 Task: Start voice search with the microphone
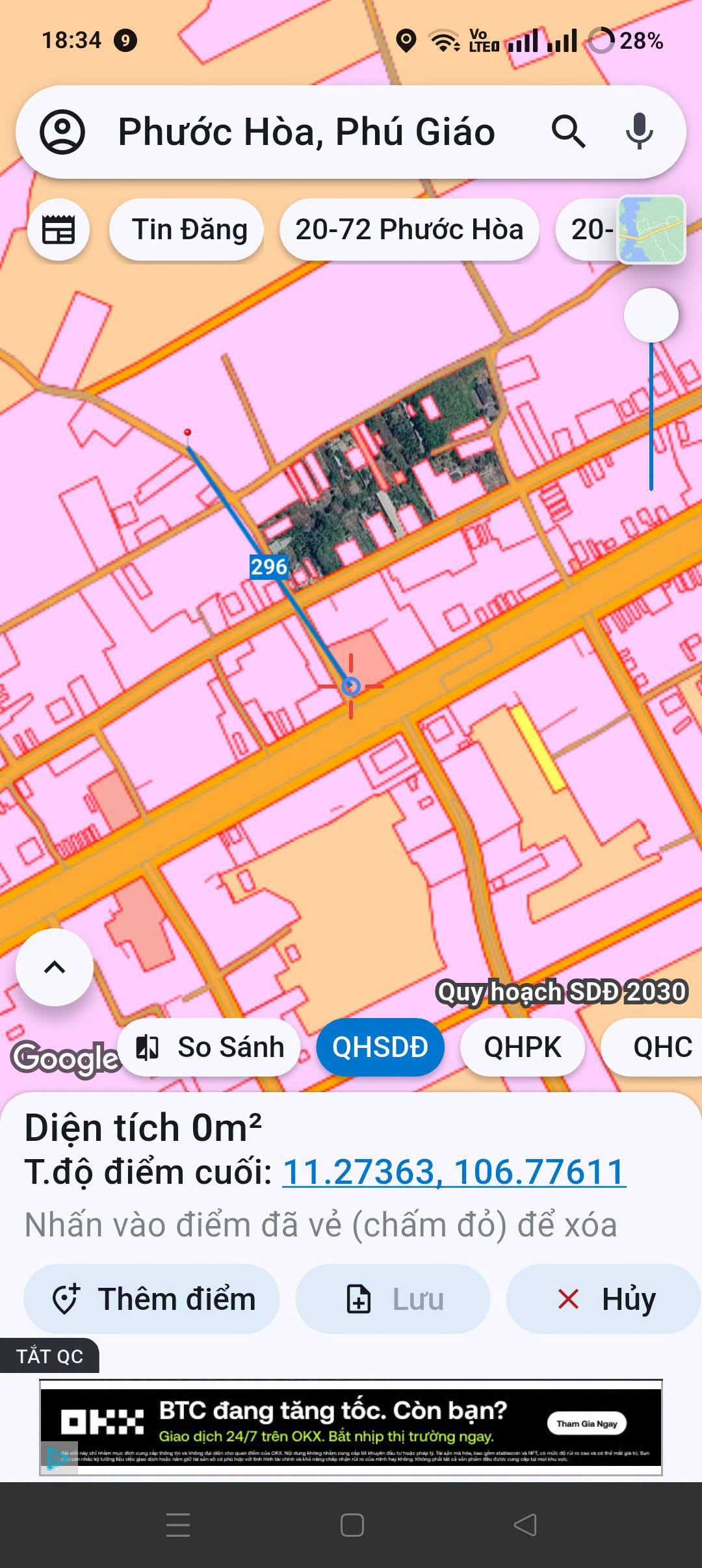pos(640,132)
